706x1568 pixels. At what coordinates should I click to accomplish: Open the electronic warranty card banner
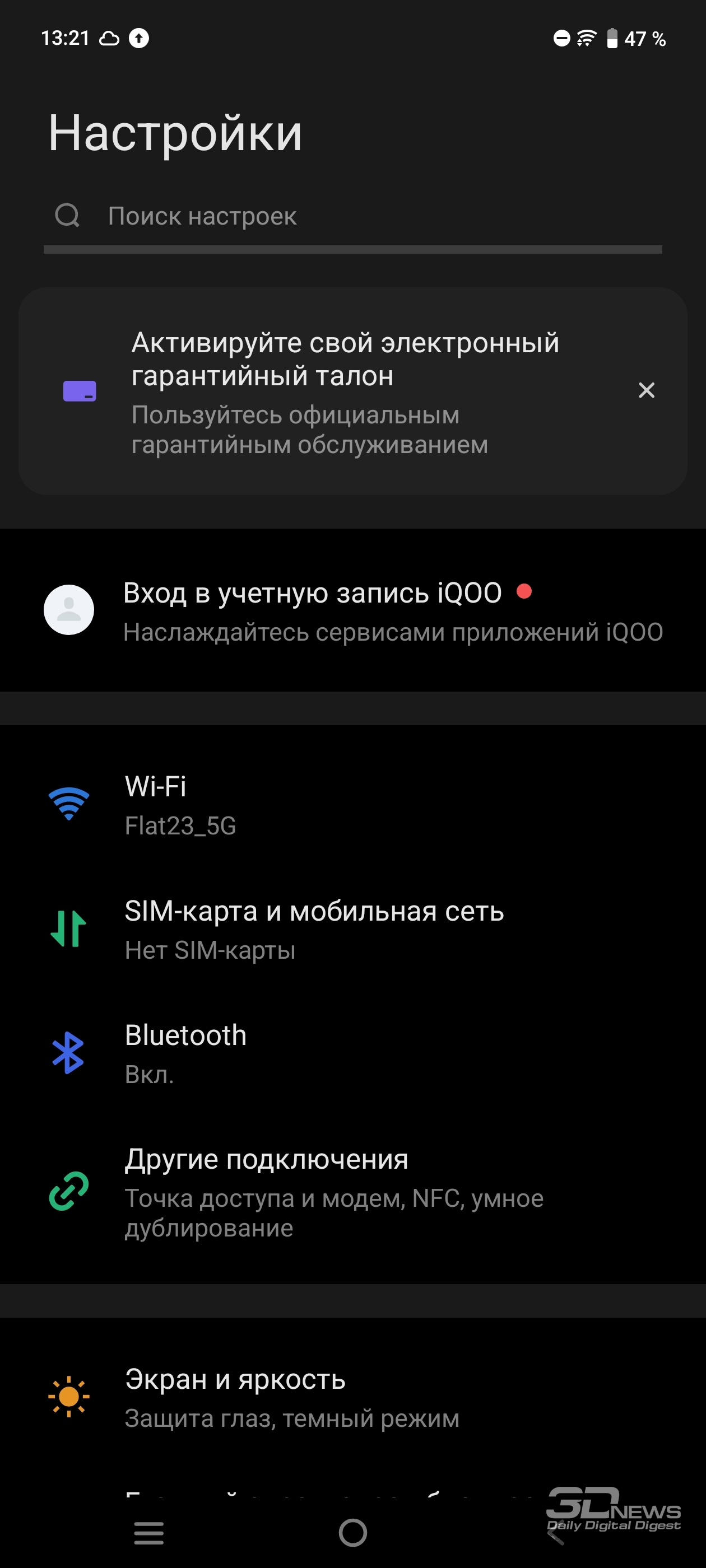coord(352,391)
